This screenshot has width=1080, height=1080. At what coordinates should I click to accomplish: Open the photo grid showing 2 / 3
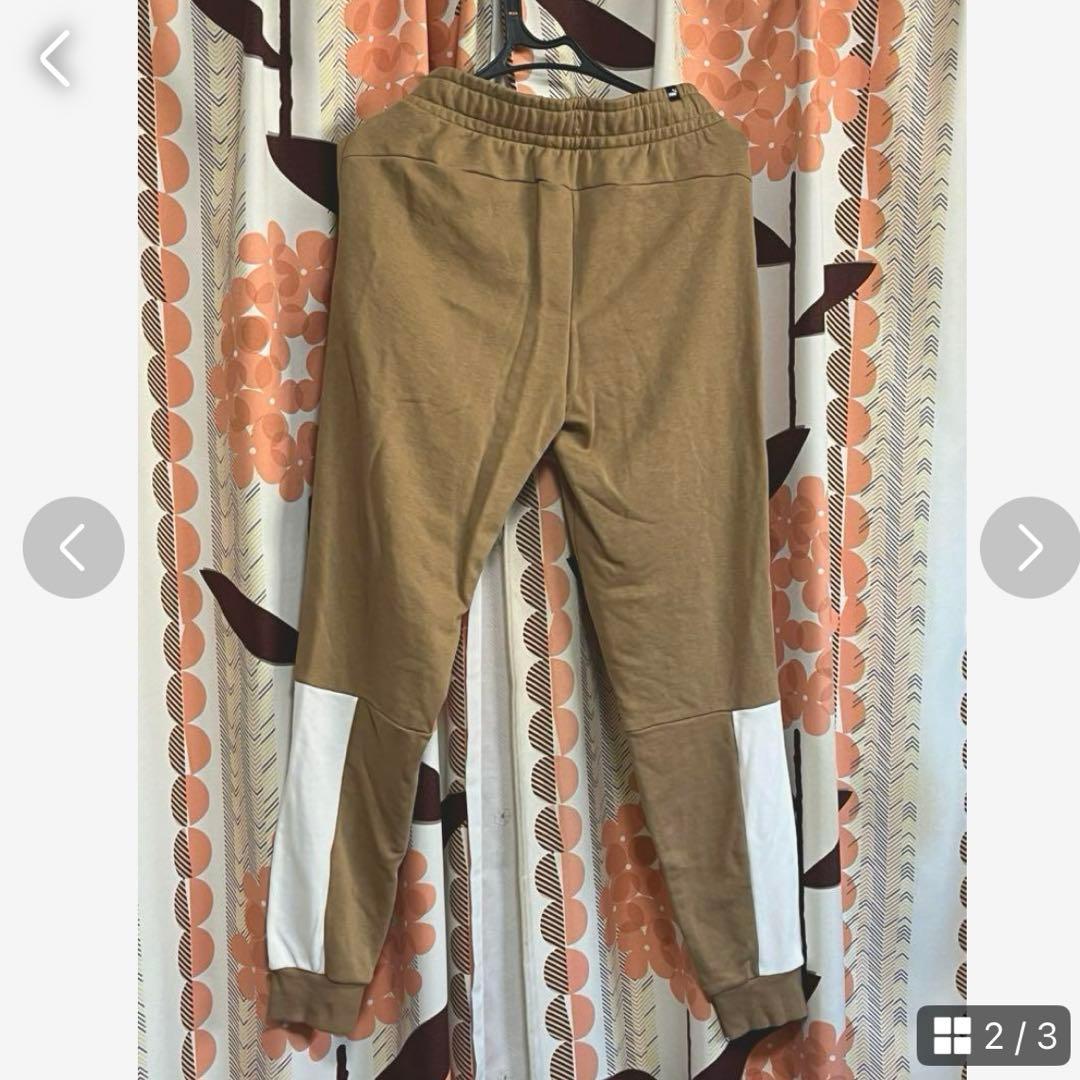click(993, 1035)
